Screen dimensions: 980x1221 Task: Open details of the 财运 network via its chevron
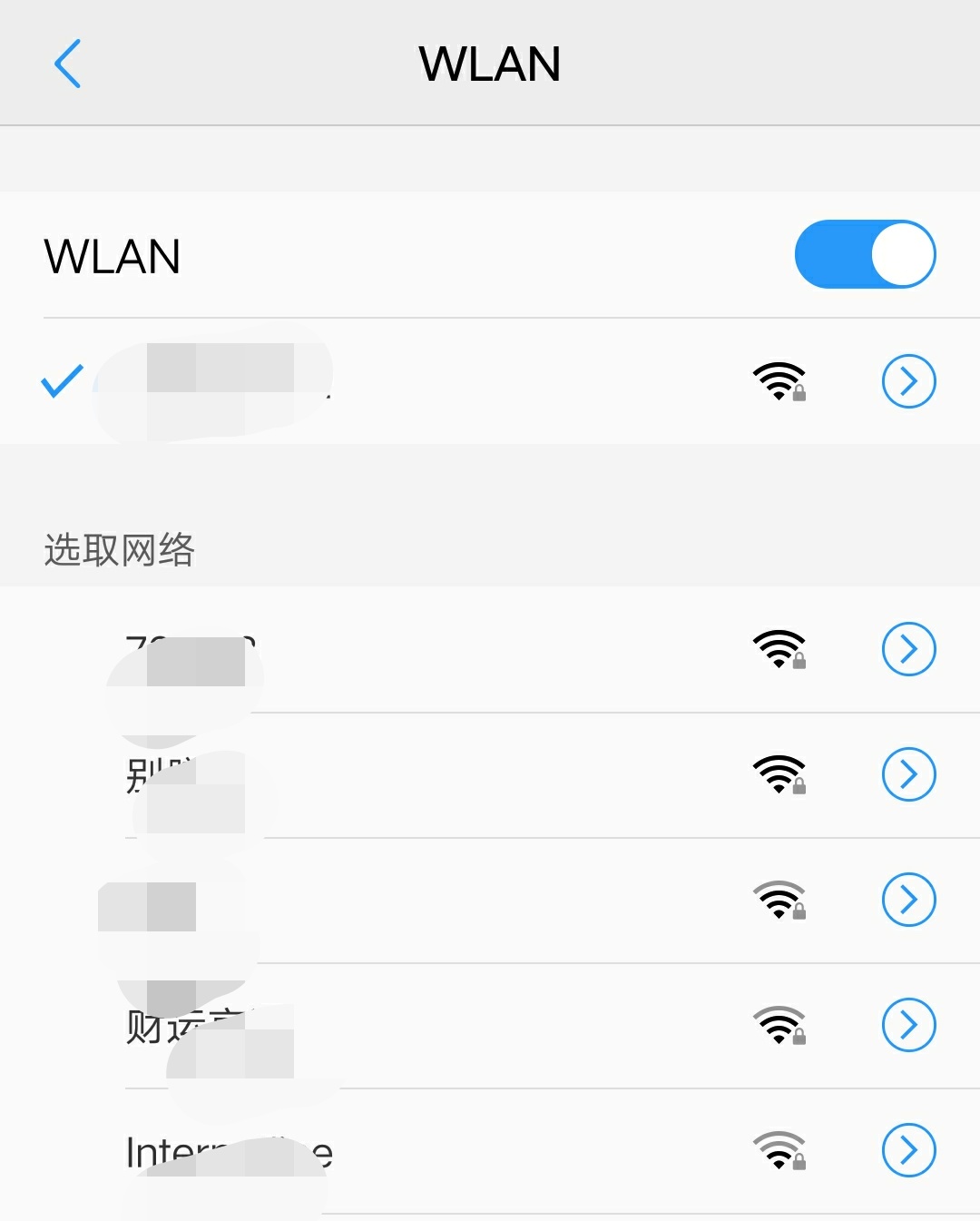click(x=908, y=1026)
